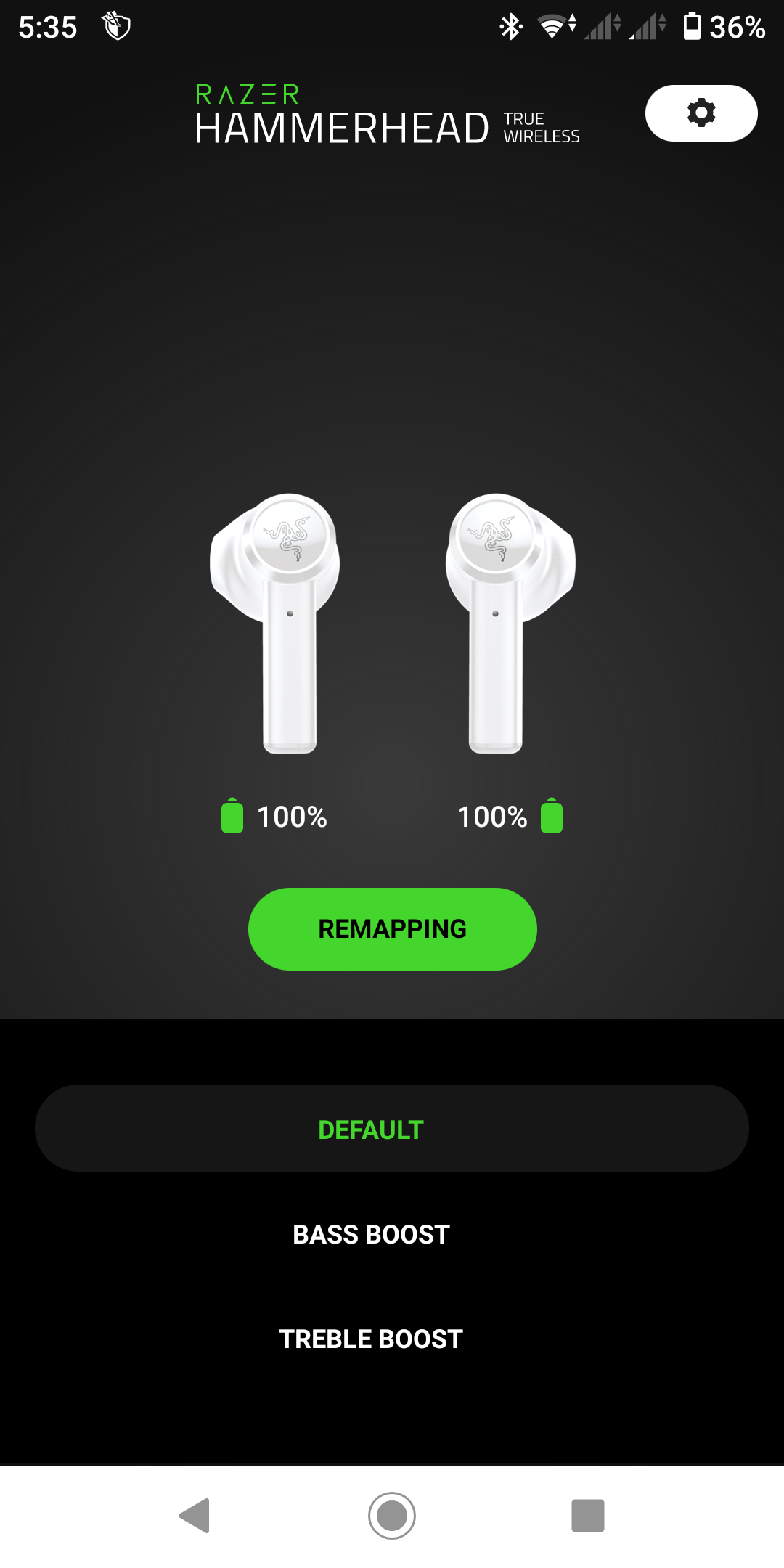Open the settings gear button
784x1568 pixels.
701,113
